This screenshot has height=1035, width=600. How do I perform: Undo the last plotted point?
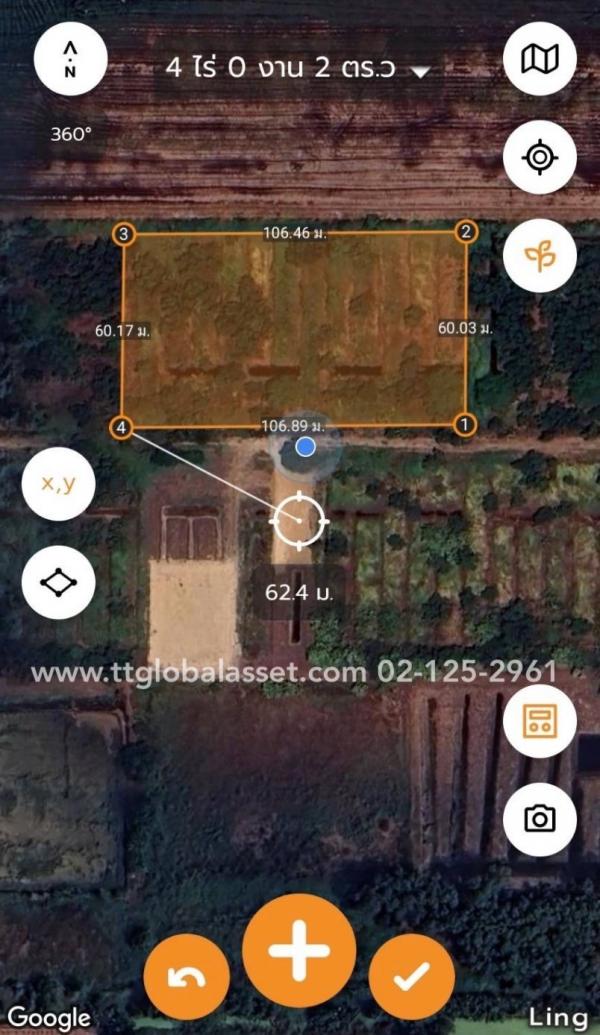point(186,977)
